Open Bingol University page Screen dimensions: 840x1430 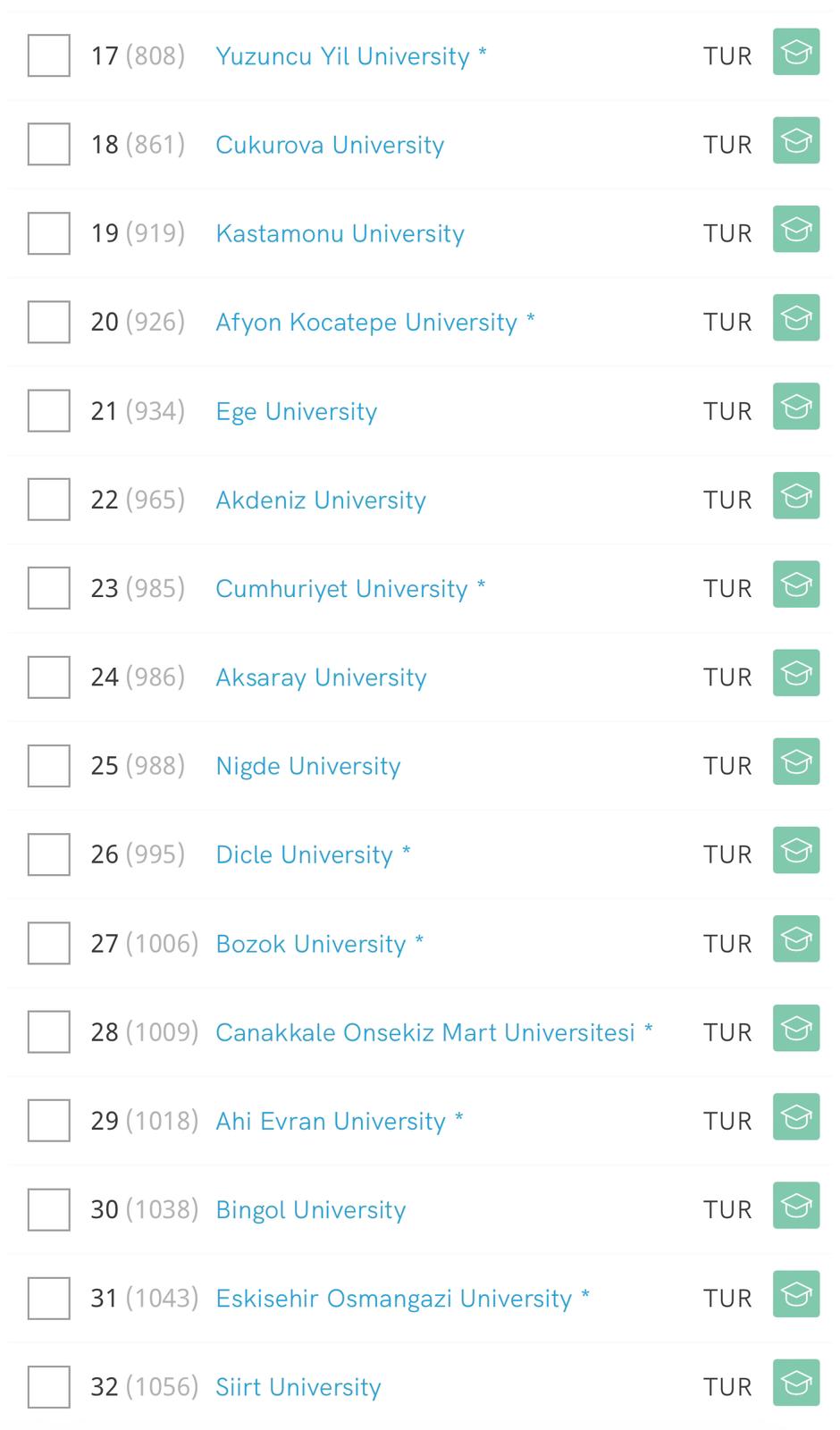(x=311, y=1210)
